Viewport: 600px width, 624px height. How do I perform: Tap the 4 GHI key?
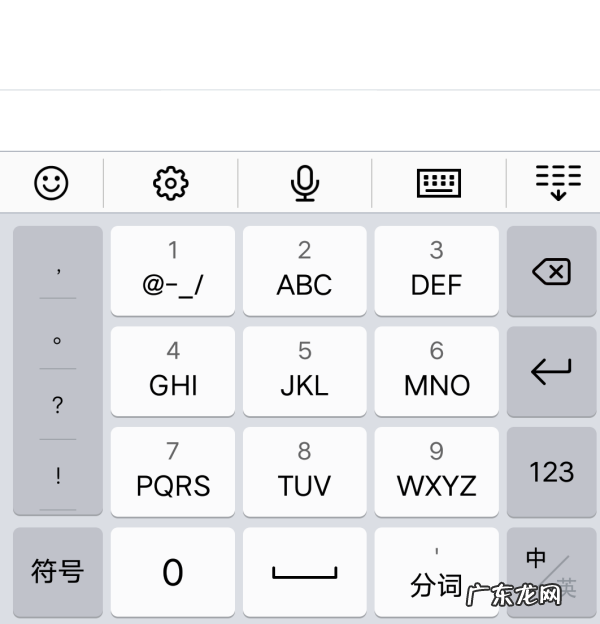click(x=173, y=370)
